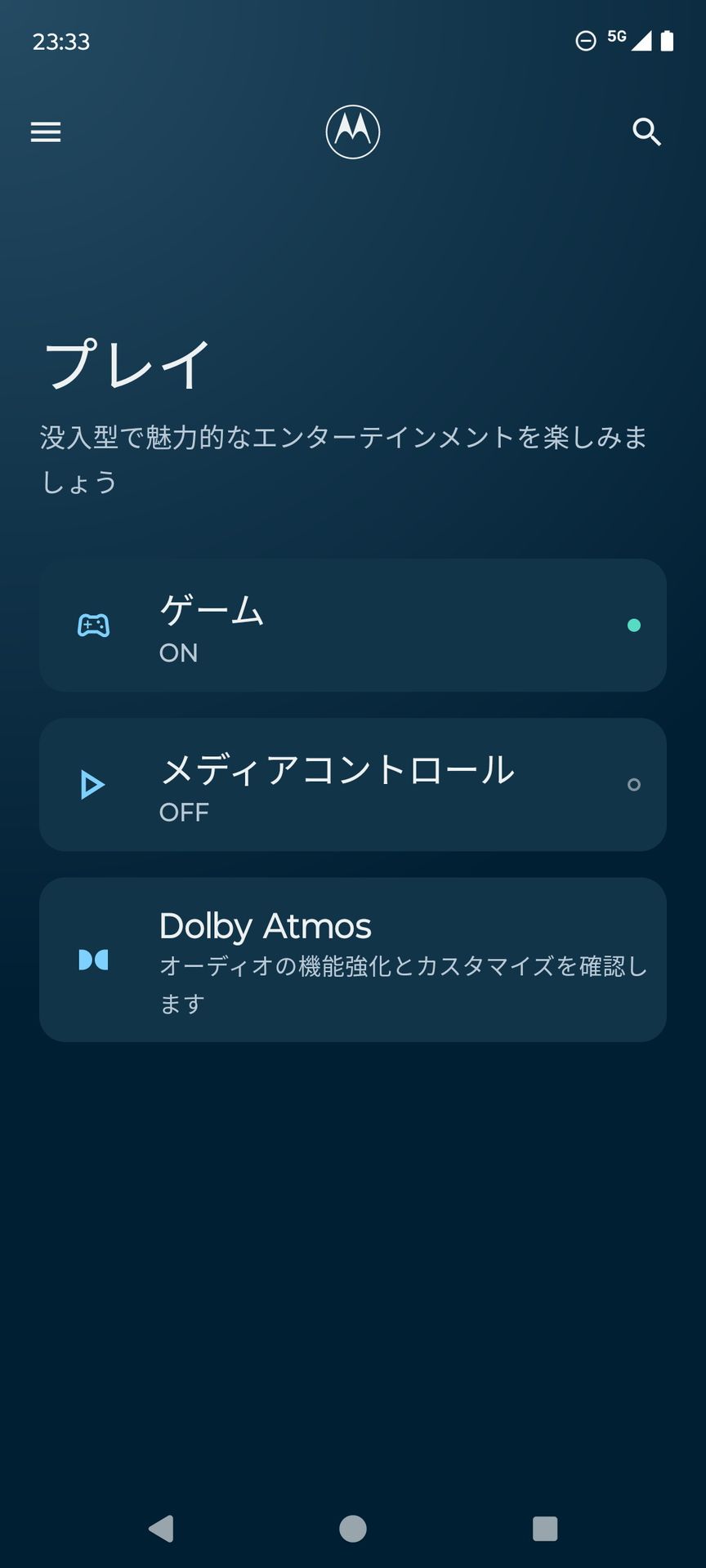Click the Motorola logo at top center
The width and height of the screenshot is (706, 1568).
352,132
